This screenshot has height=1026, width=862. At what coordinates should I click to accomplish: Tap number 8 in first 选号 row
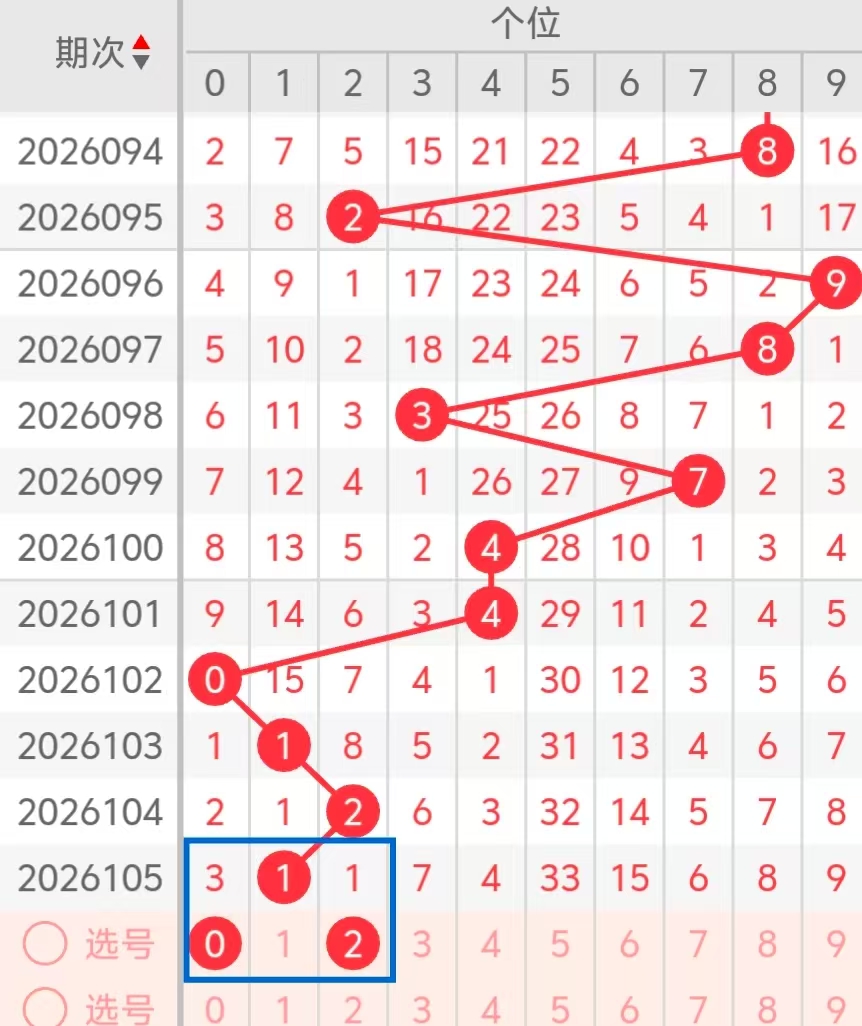coord(766,945)
